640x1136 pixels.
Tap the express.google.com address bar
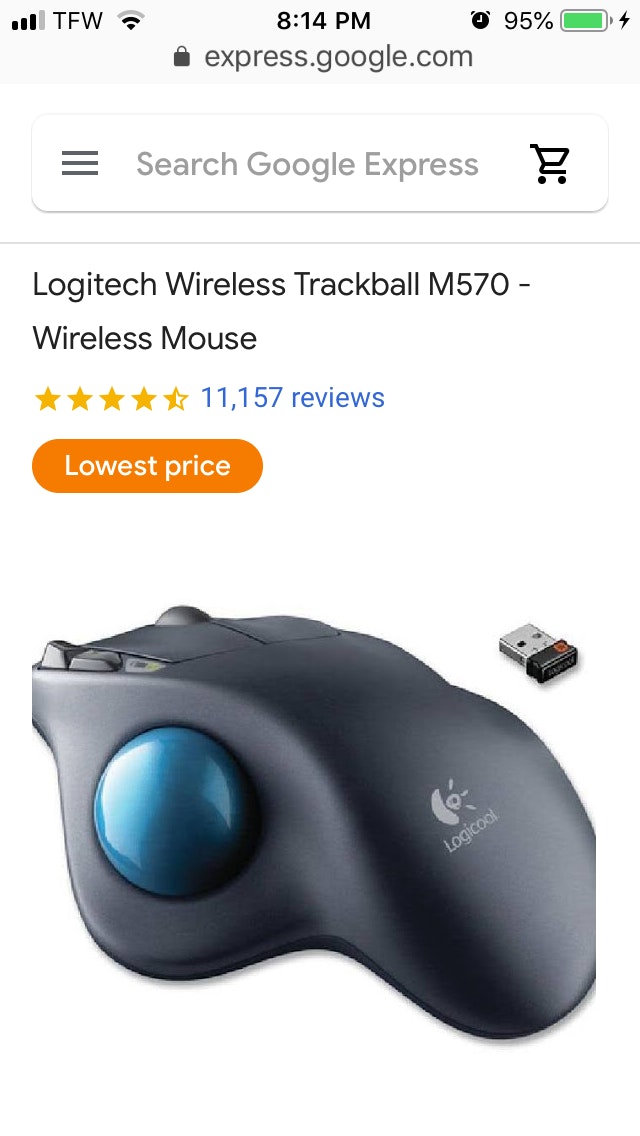[322, 57]
